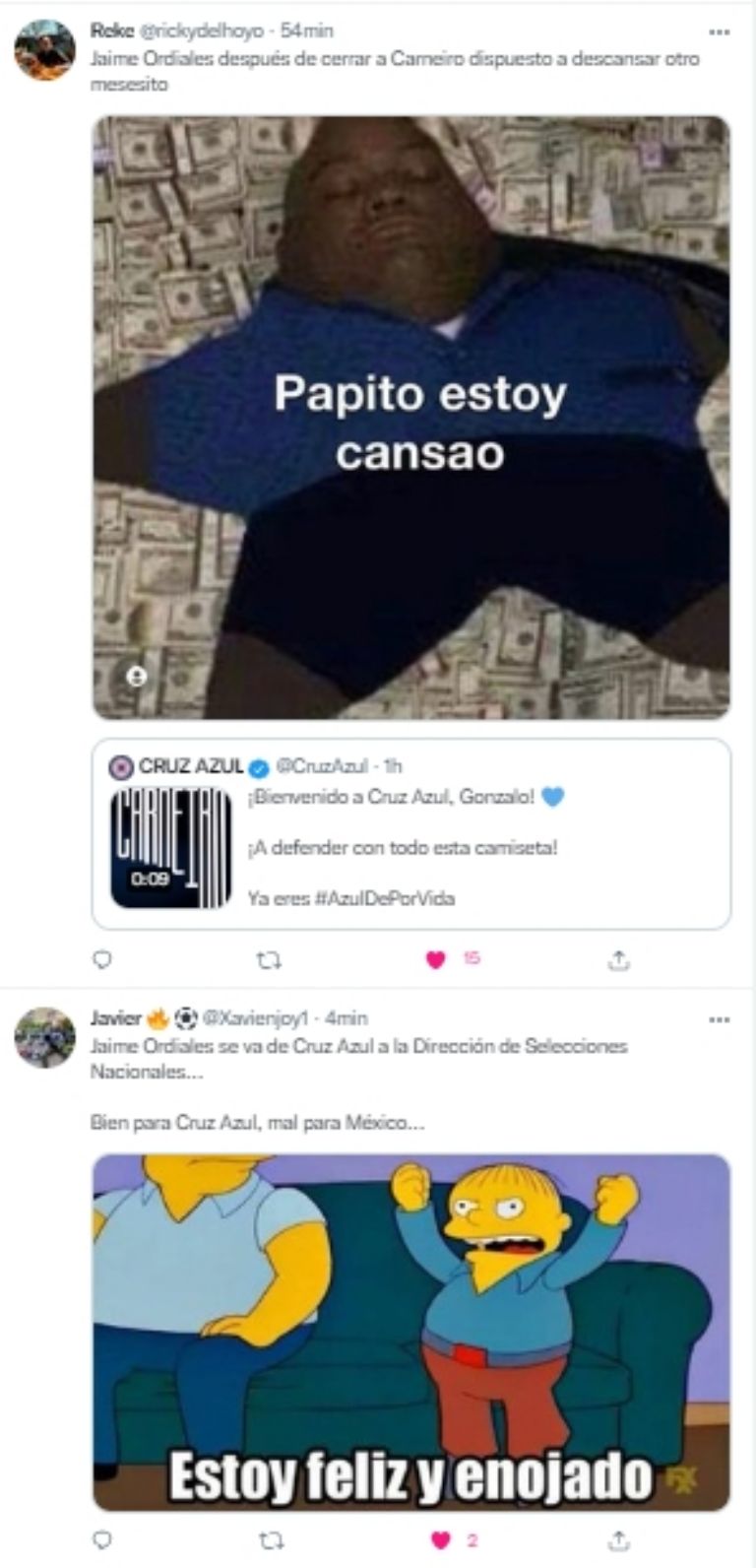Open overflow menu on Javier's tweet
The image size is (756, 1568).
coord(720,1019)
